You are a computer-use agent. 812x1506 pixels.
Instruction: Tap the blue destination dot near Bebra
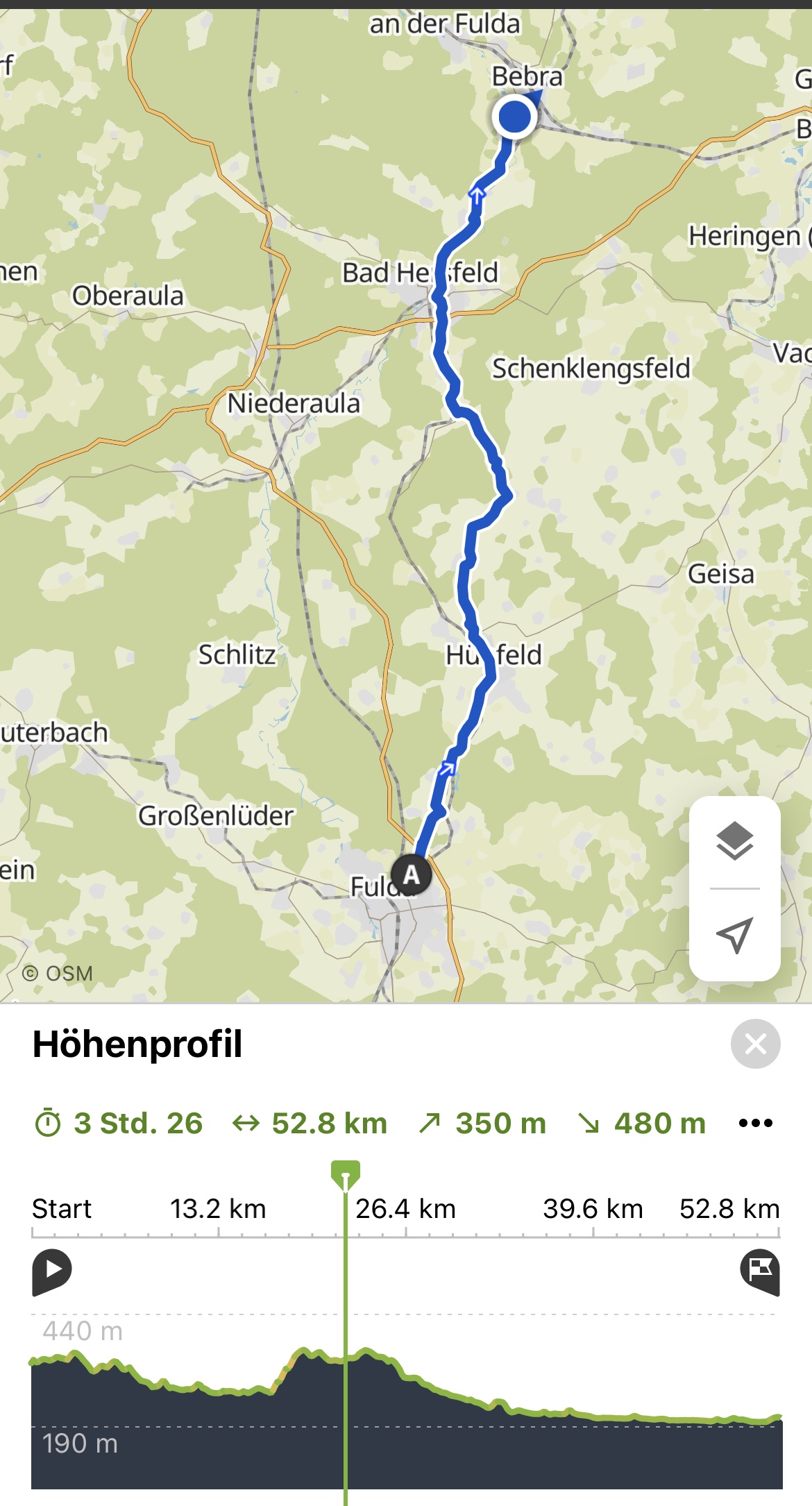pos(514,117)
